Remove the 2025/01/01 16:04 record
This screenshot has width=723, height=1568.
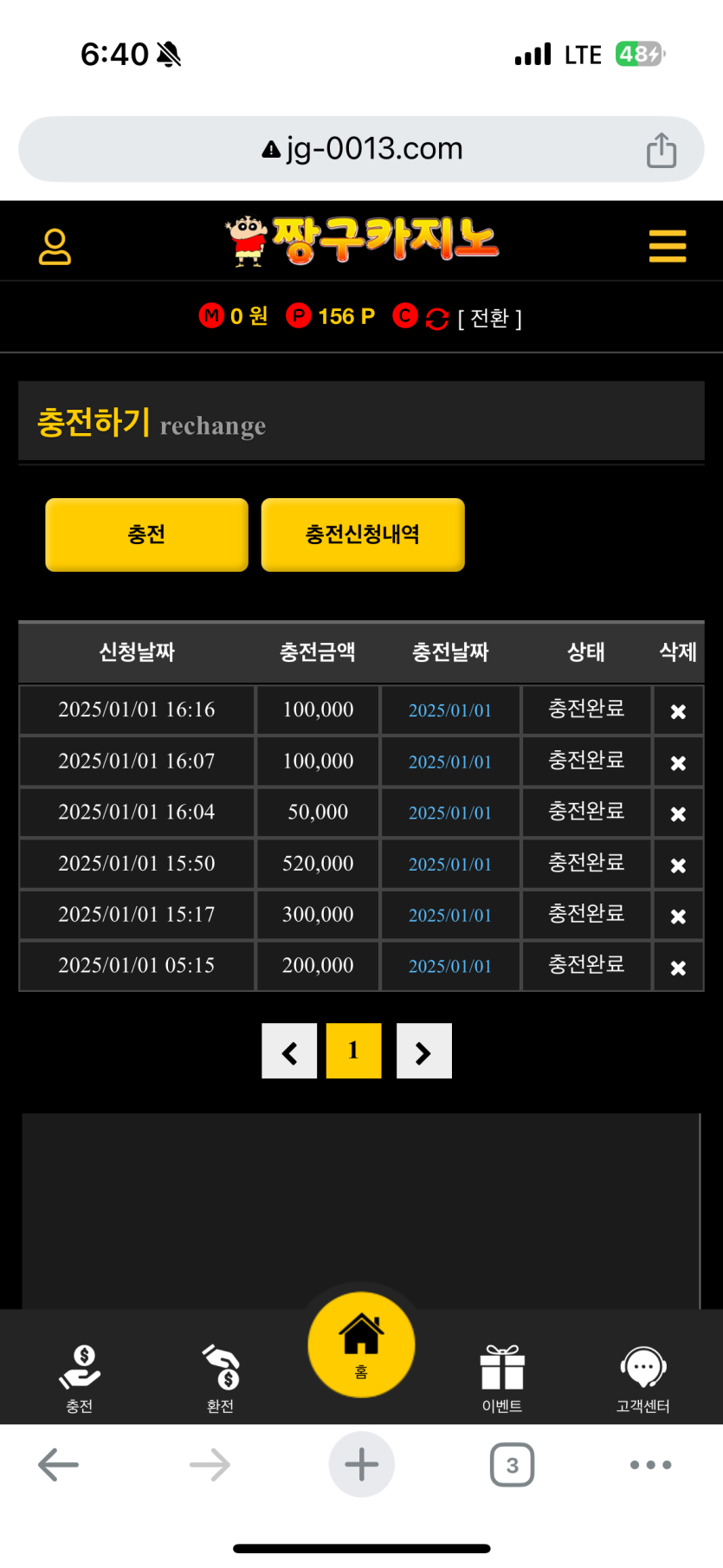(x=678, y=813)
